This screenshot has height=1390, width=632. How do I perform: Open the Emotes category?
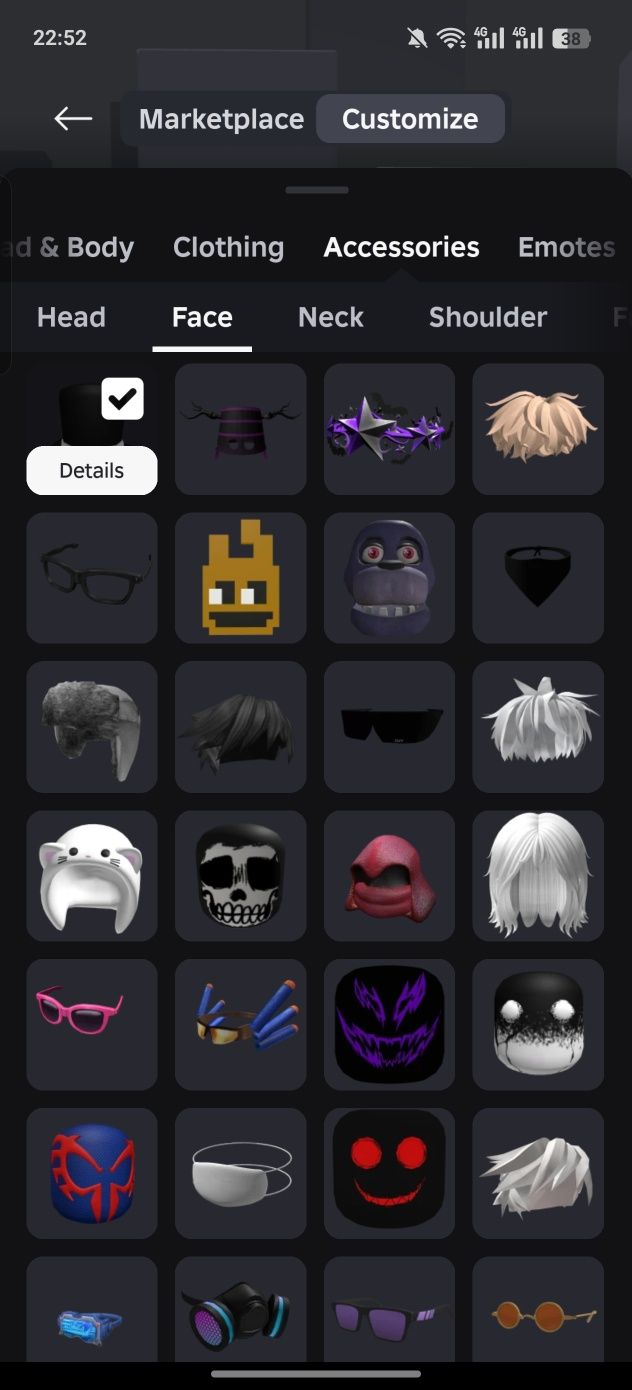[x=566, y=247]
